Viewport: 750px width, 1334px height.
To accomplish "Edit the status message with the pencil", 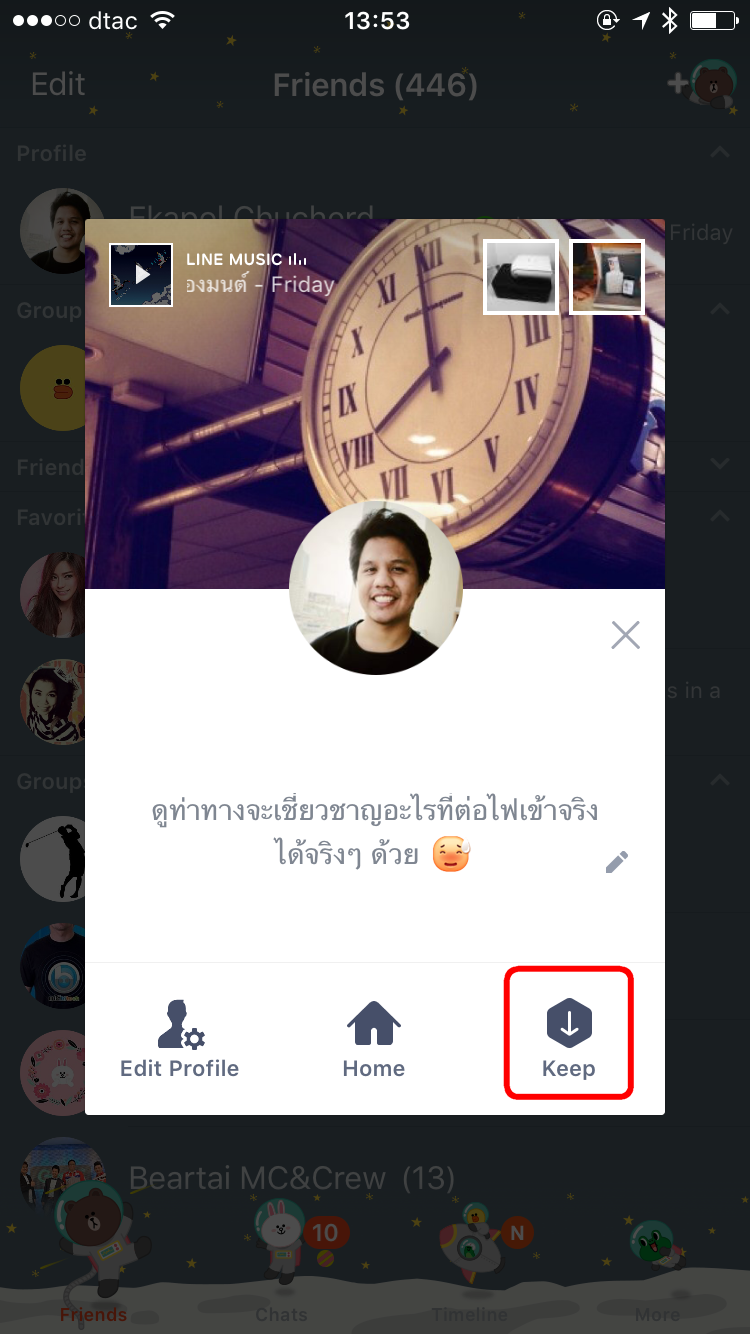I will coord(617,862).
